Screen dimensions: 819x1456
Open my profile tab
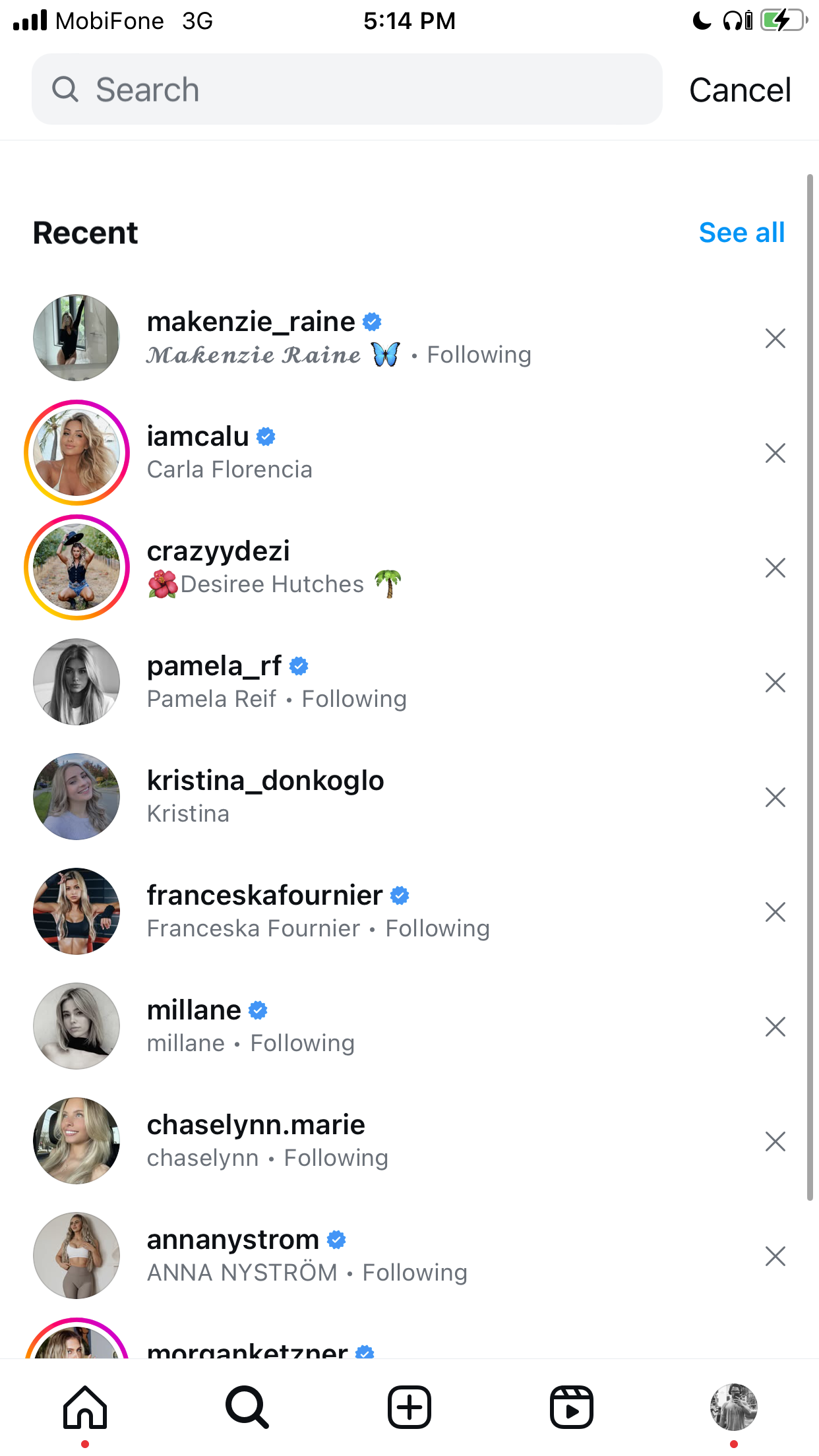point(734,1407)
